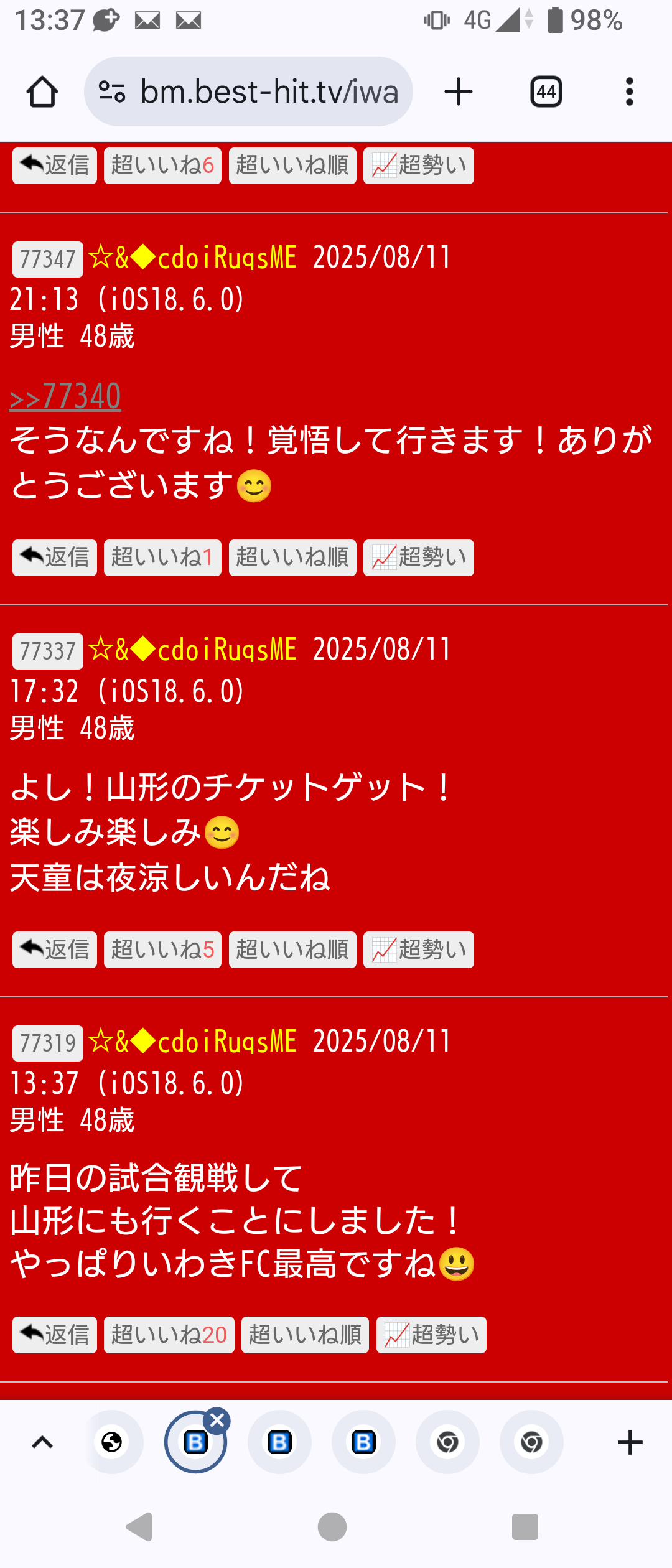Expand the bottom tab strip with chevron
Screen dimensions: 672x1568
[42, 1442]
